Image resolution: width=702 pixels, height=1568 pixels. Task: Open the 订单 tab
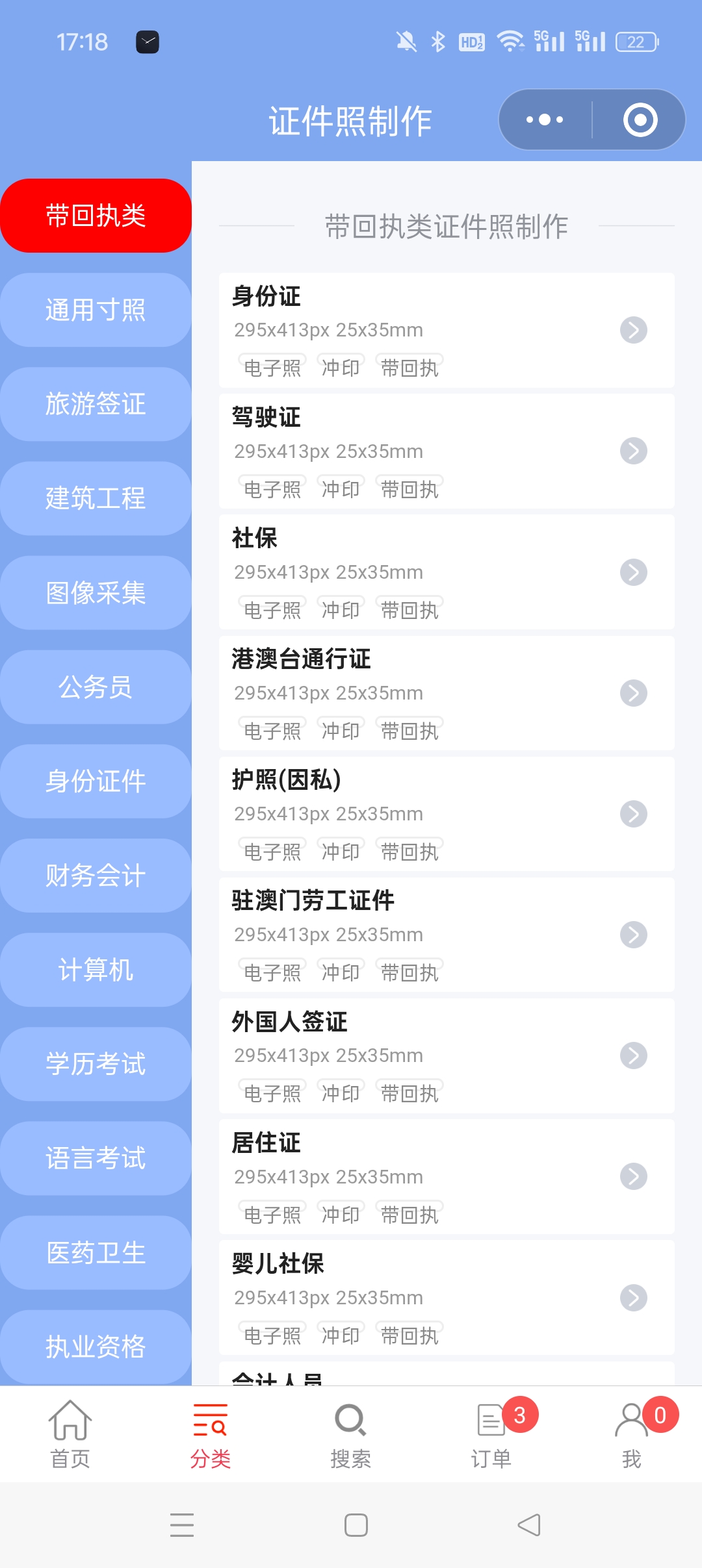pos(491,1434)
